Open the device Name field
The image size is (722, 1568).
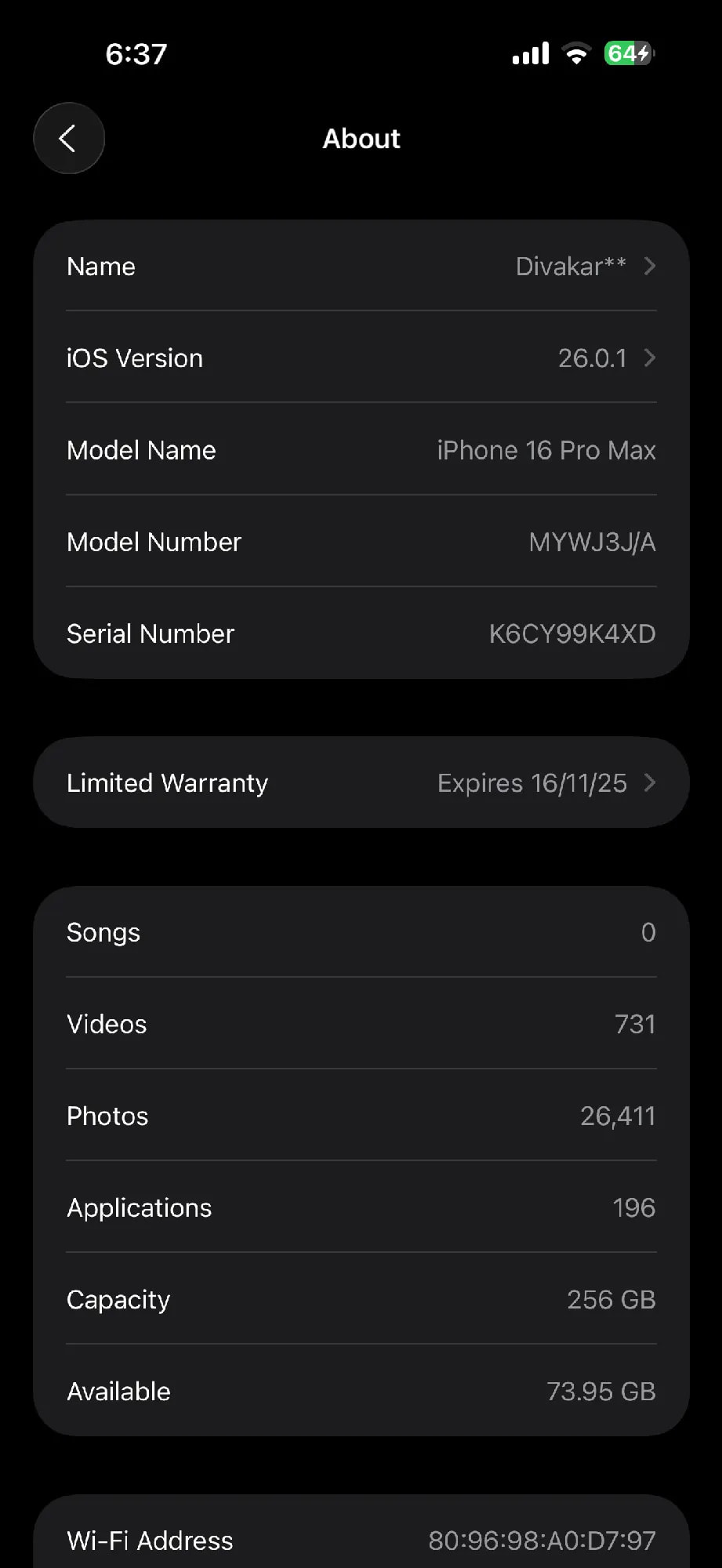pos(361,267)
